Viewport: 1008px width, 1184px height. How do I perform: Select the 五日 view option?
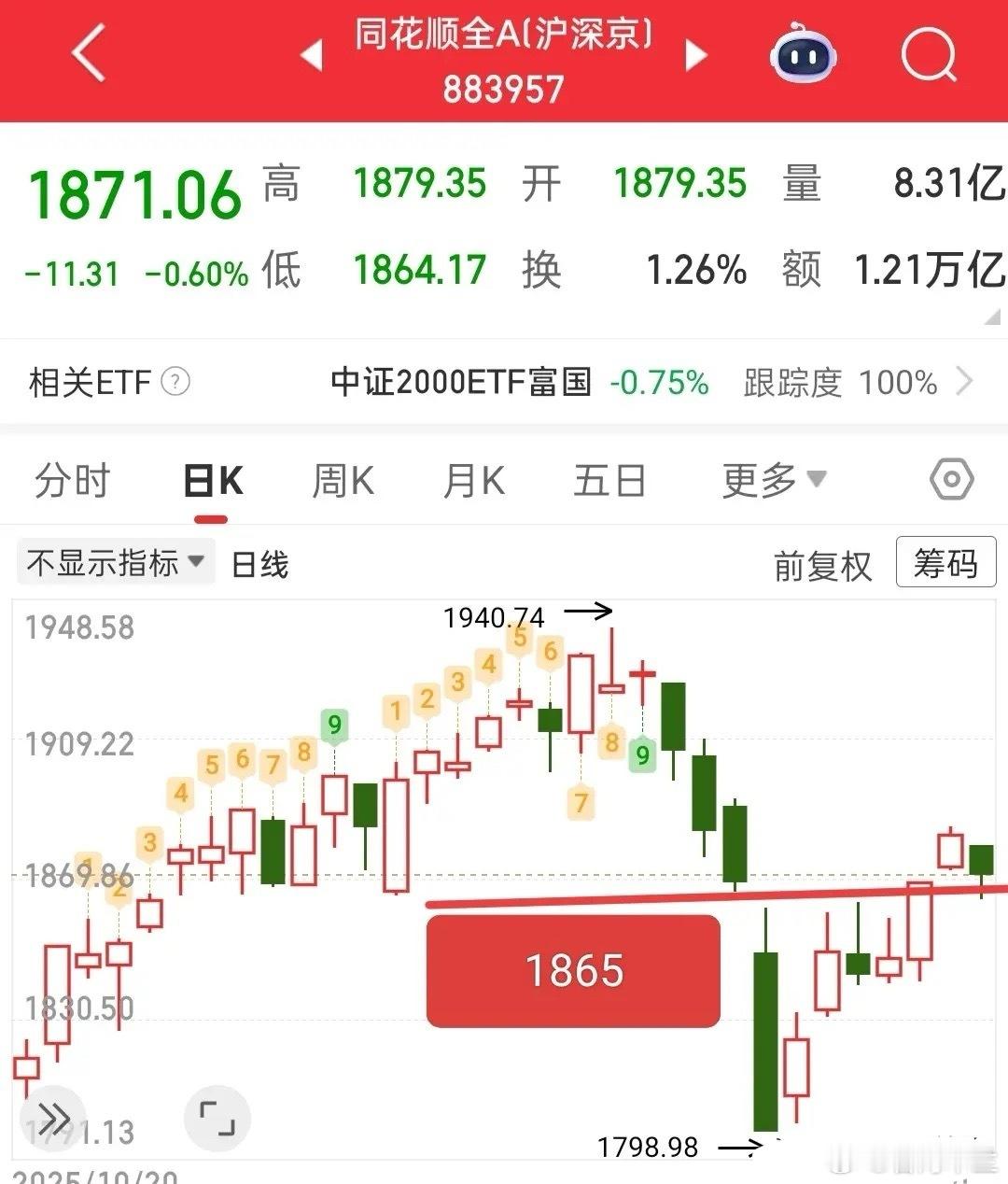(x=609, y=480)
